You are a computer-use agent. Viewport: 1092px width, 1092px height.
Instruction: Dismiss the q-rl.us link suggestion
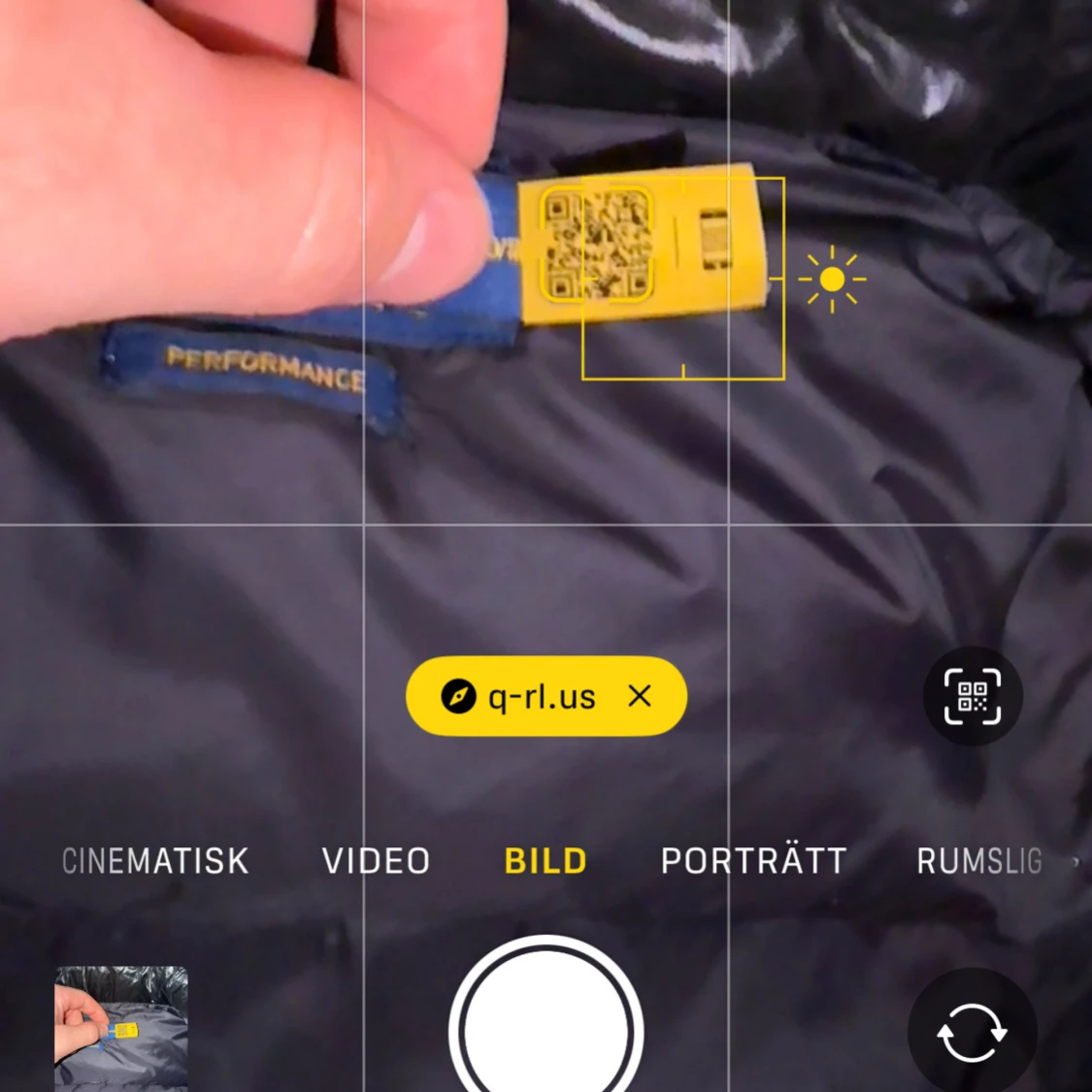pos(640,696)
